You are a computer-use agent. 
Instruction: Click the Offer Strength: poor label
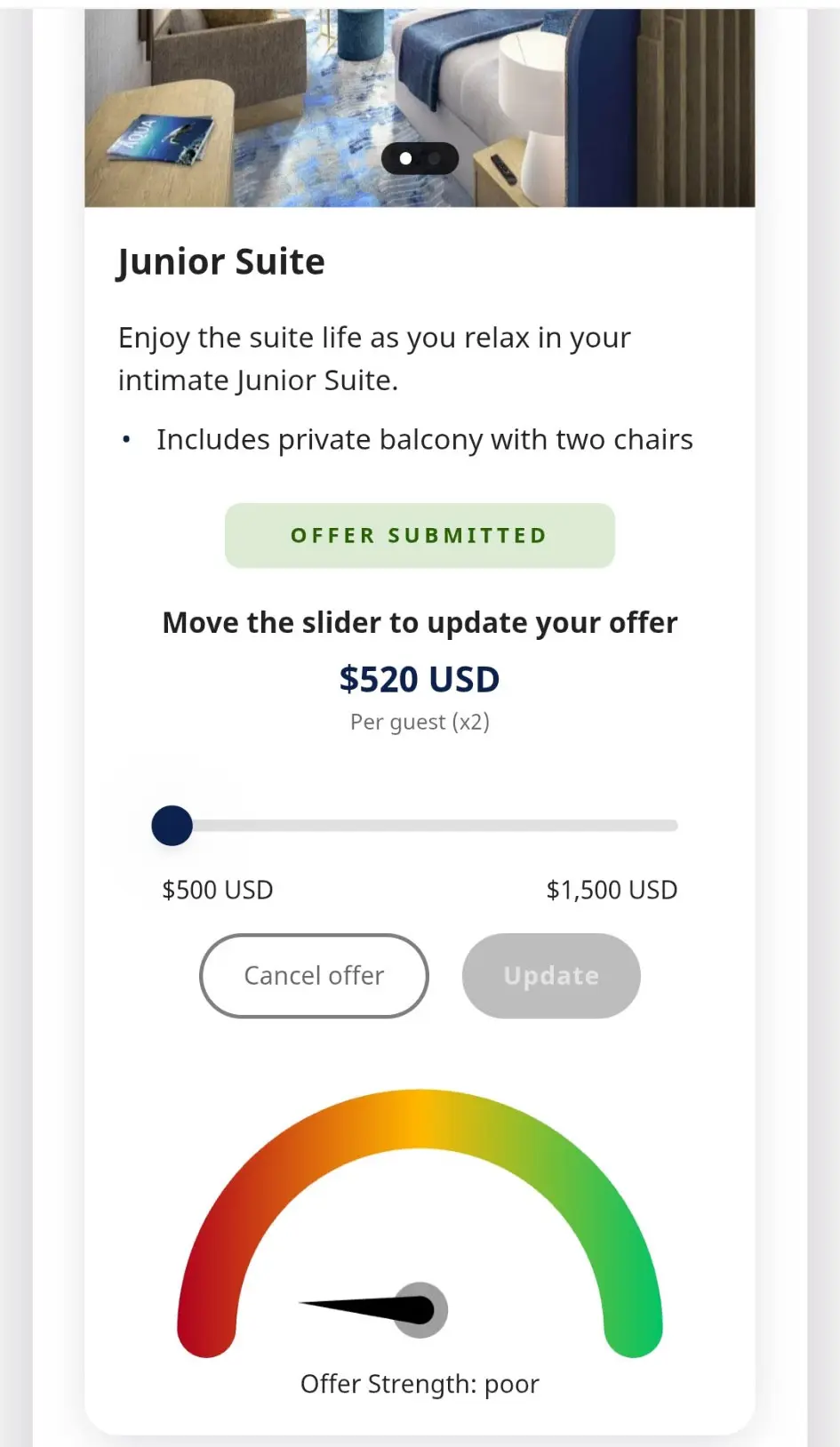click(x=420, y=1383)
